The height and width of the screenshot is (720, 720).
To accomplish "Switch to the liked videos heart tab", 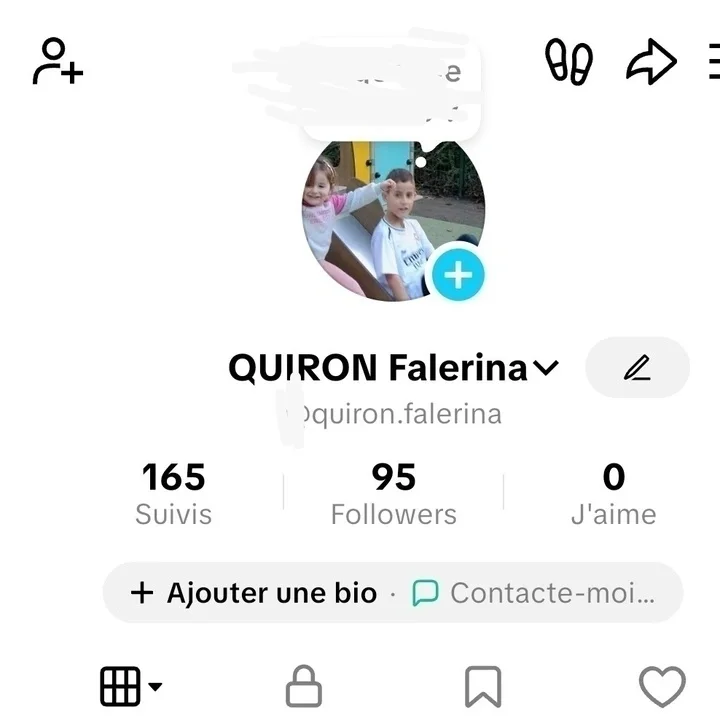I will pyautogui.click(x=662, y=687).
